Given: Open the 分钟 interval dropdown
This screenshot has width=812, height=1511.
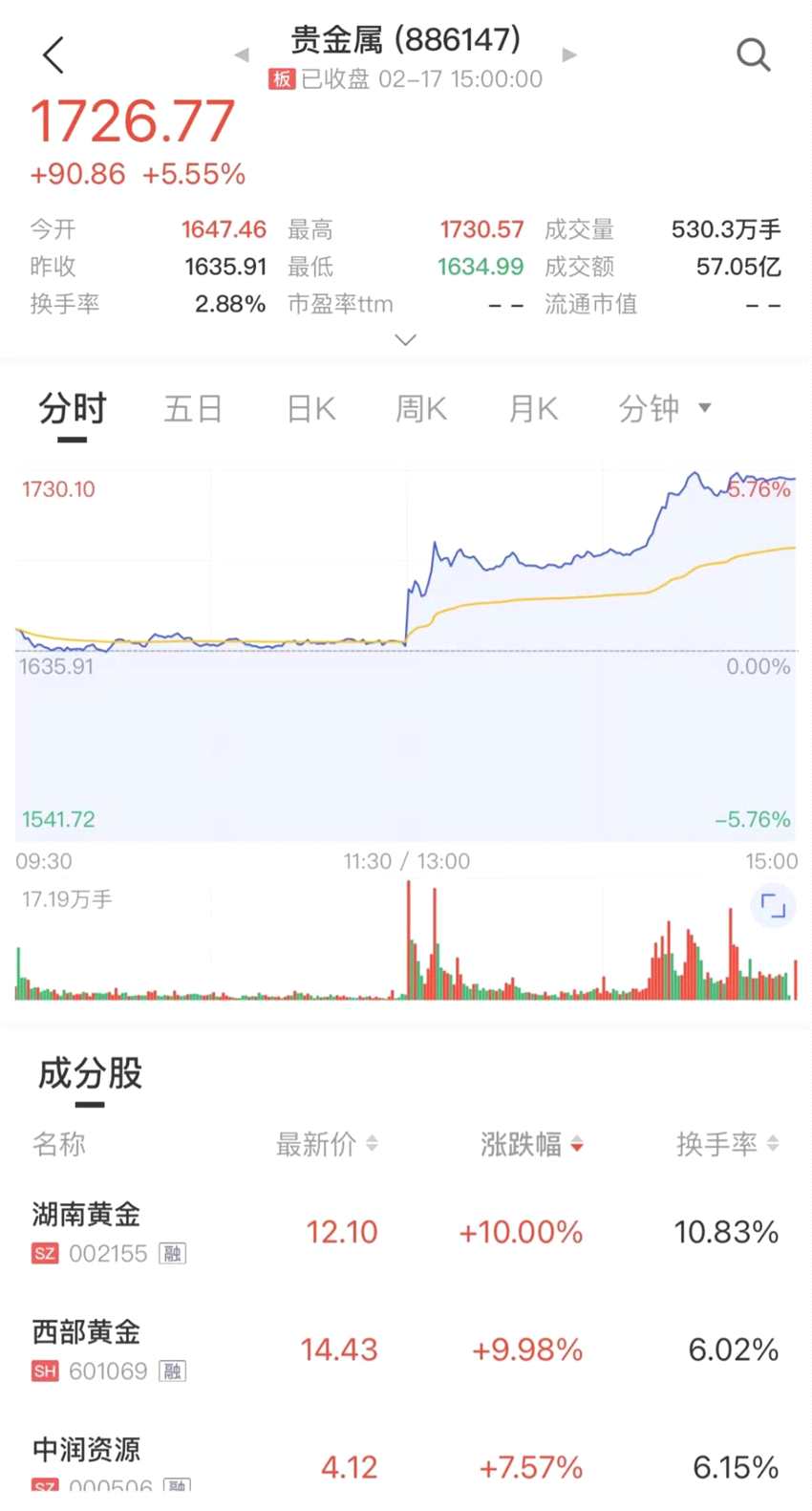Looking at the screenshot, I should [664, 409].
